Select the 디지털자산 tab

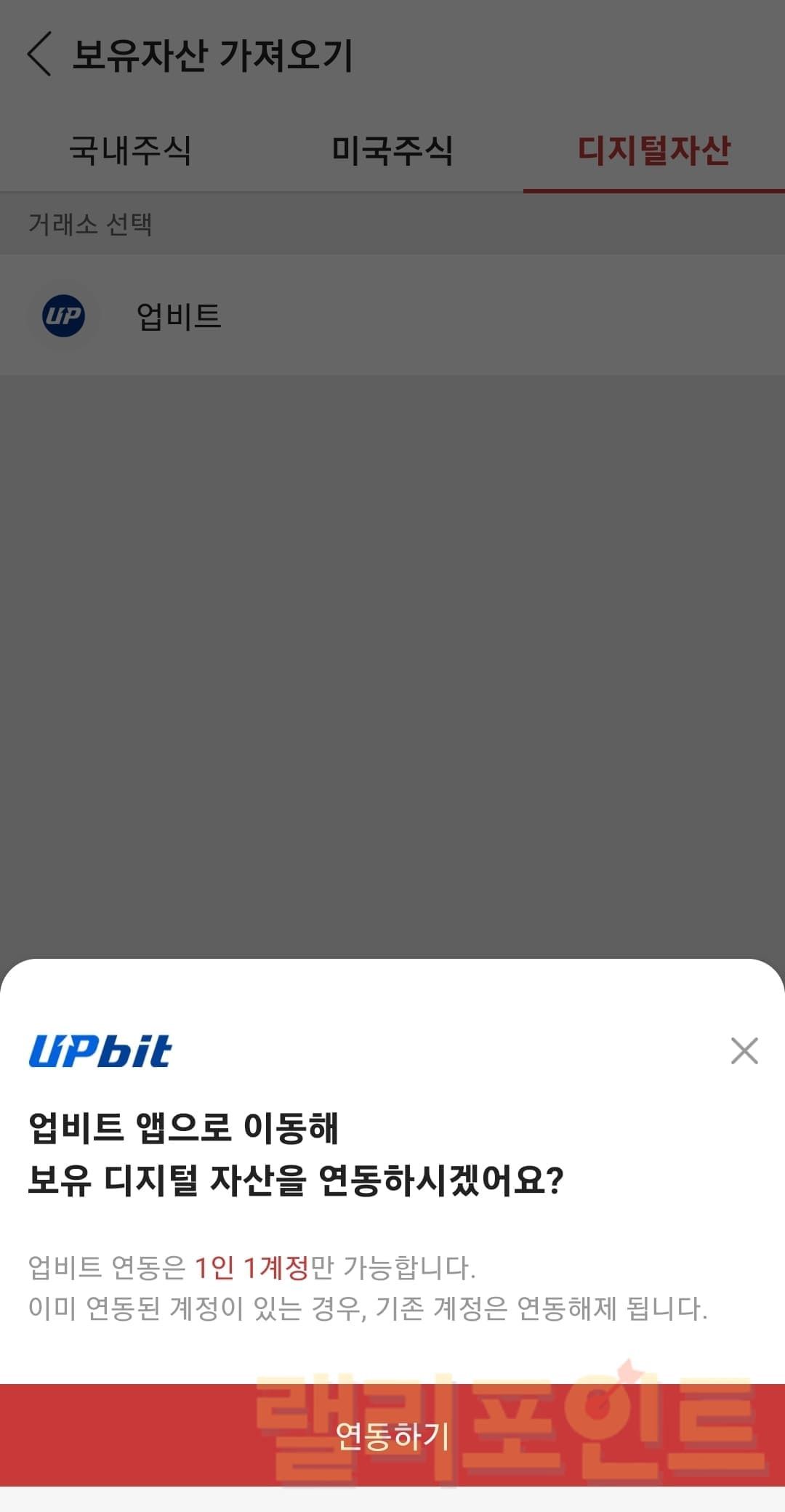(x=654, y=150)
